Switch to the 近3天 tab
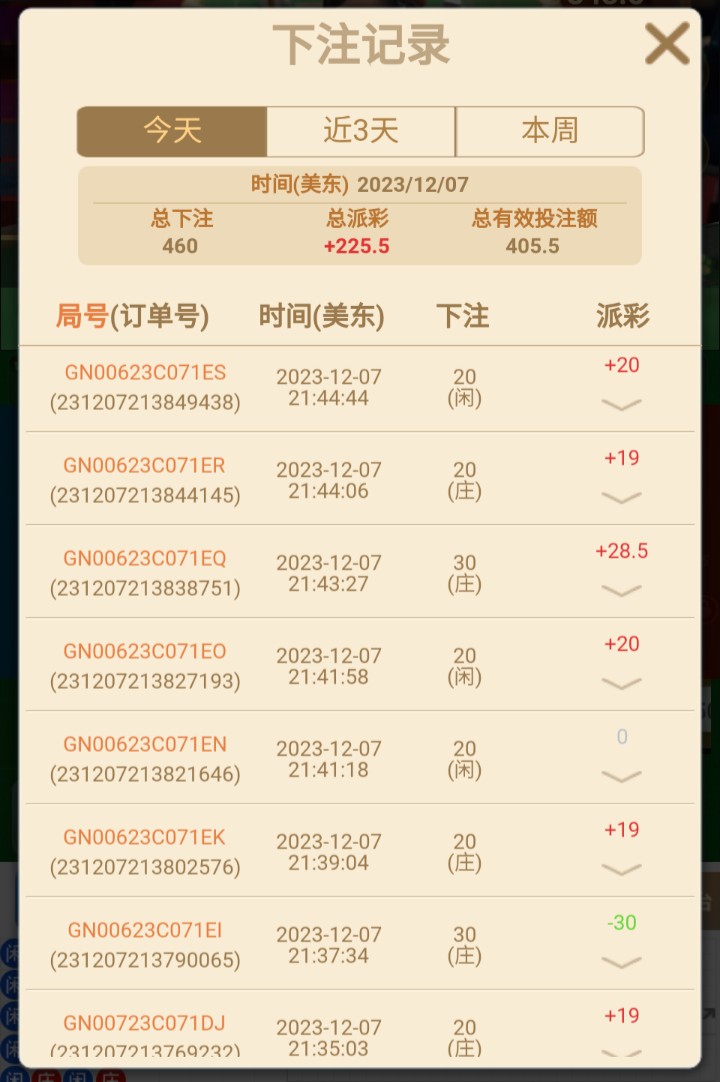 (x=361, y=131)
